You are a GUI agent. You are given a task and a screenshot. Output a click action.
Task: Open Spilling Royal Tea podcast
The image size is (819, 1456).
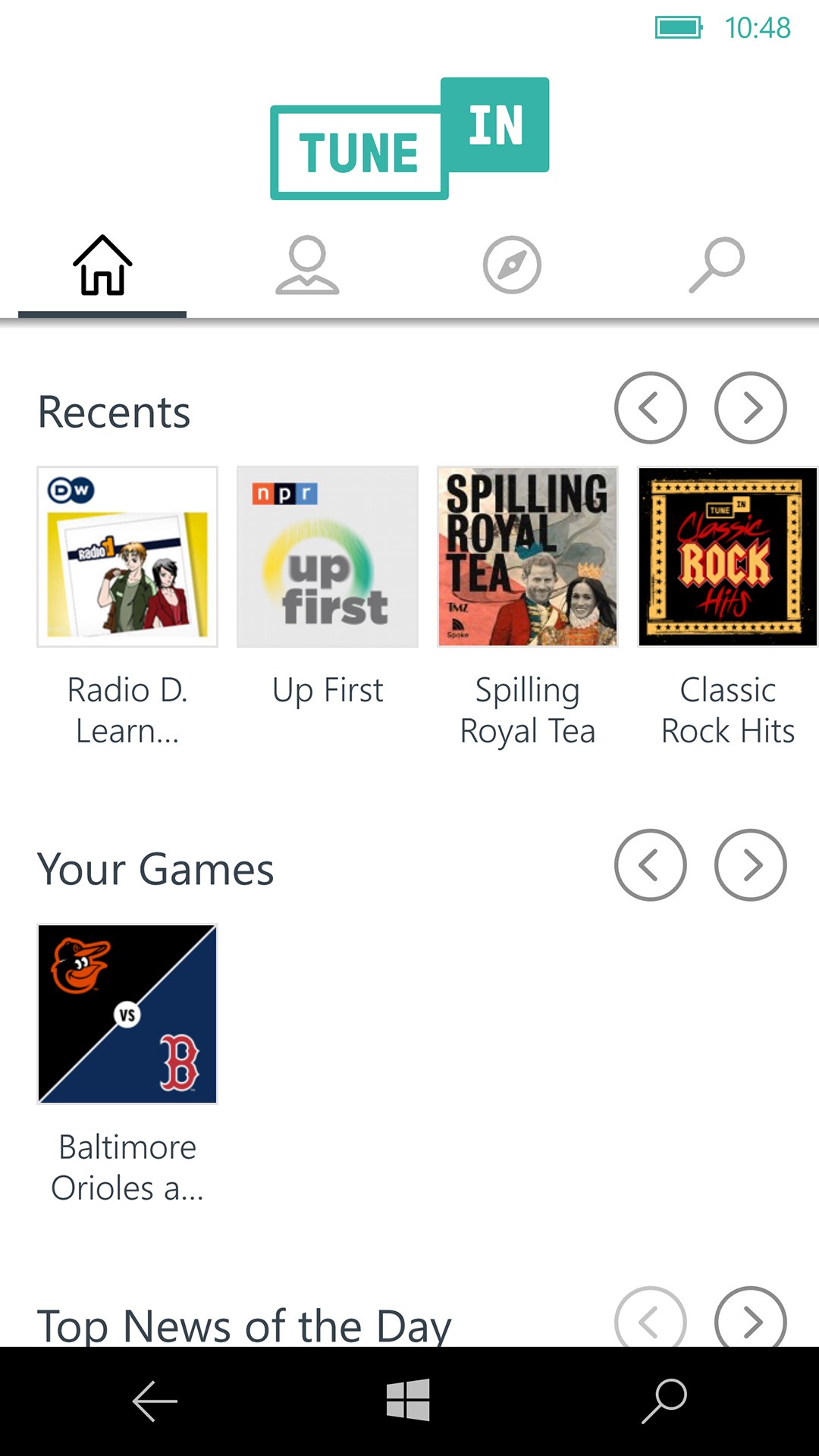click(x=528, y=557)
